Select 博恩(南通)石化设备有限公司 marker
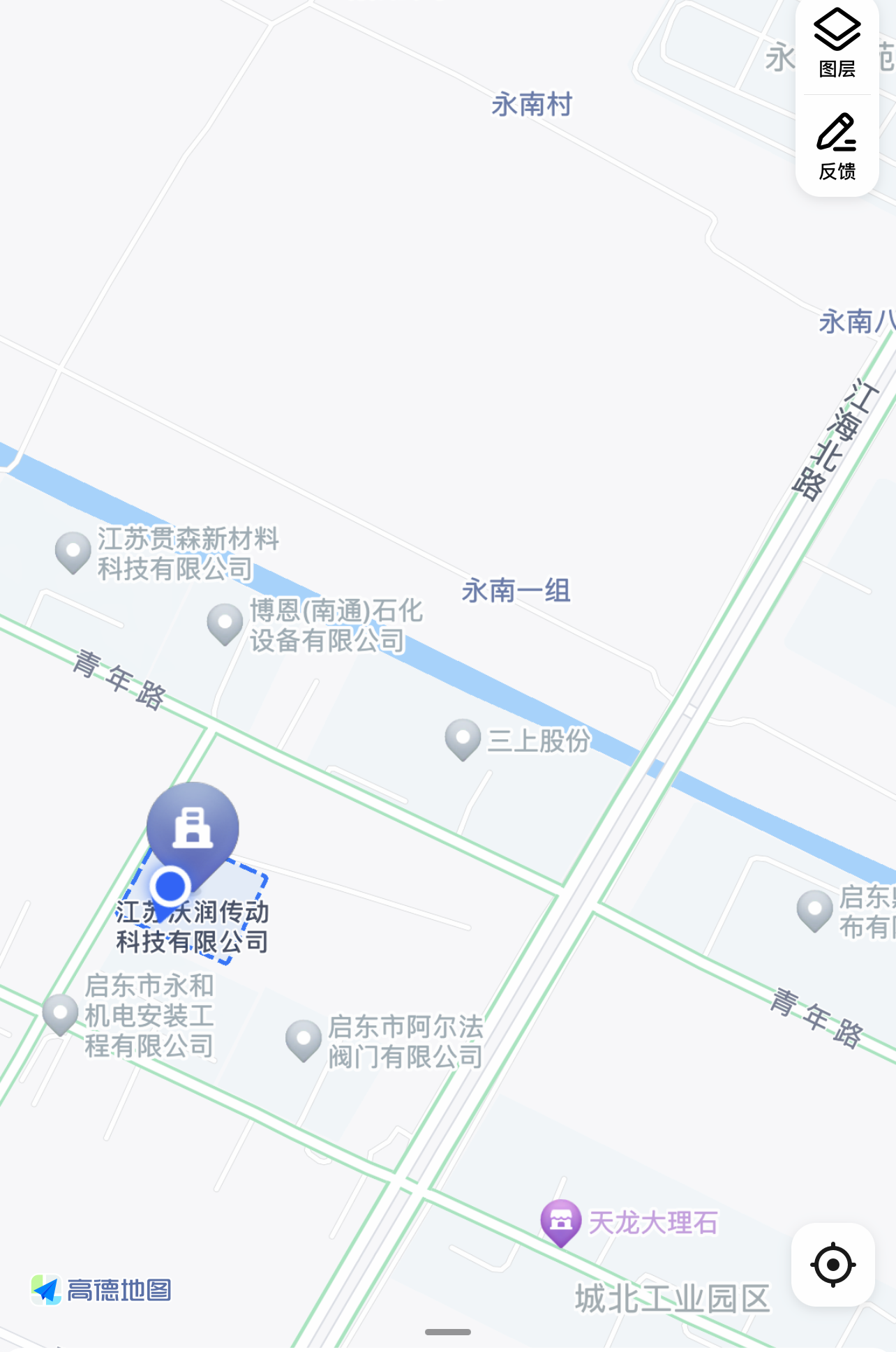 (x=225, y=623)
